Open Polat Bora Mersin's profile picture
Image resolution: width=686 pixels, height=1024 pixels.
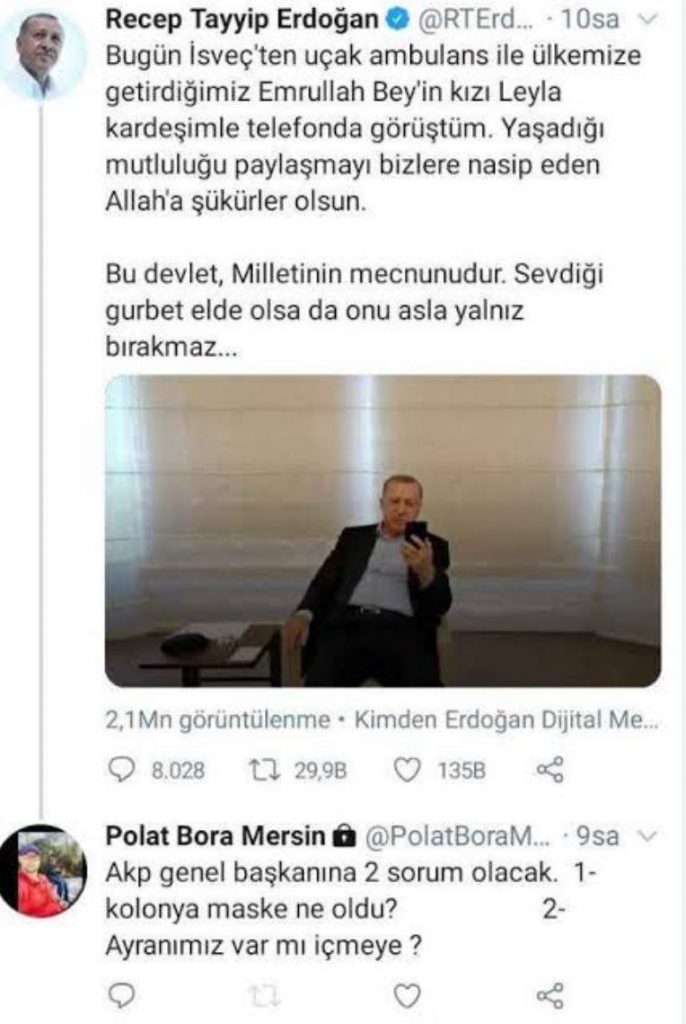(42, 871)
